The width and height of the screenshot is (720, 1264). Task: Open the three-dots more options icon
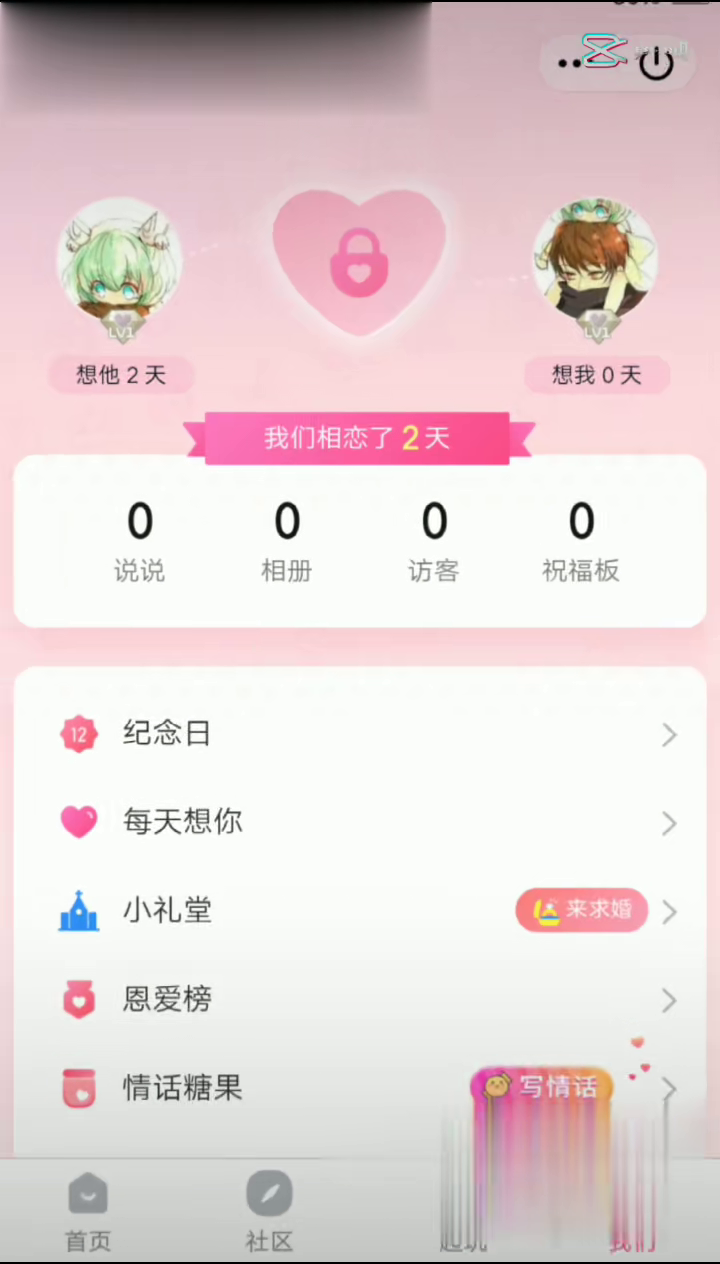coord(571,63)
